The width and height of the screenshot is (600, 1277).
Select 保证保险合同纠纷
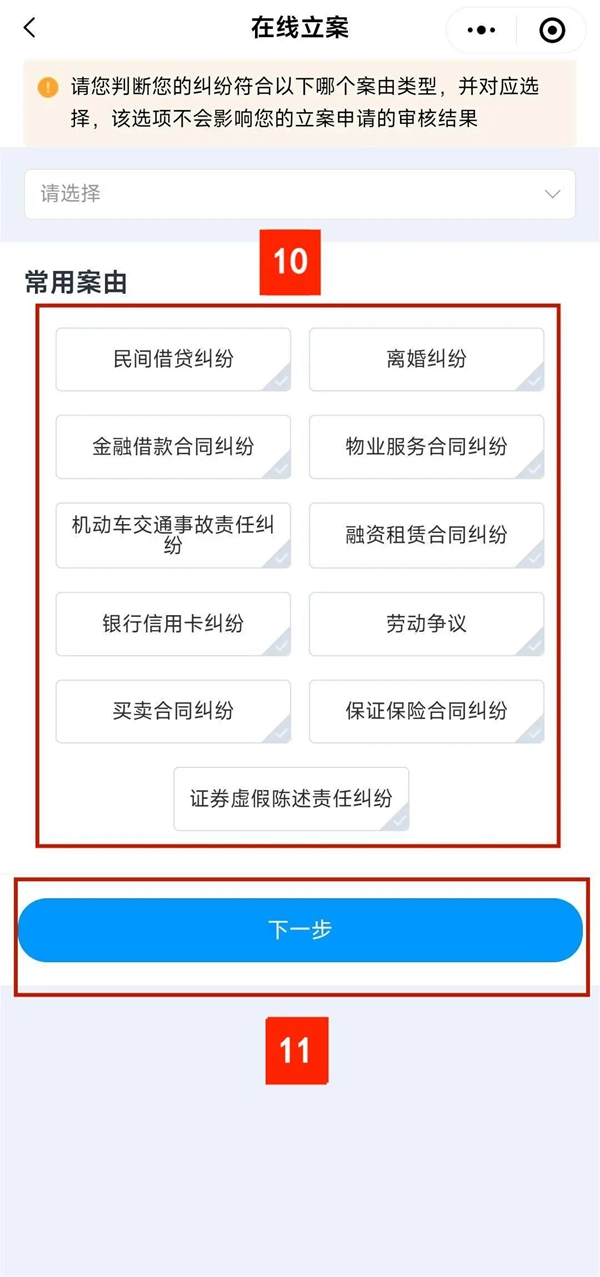pyautogui.click(x=426, y=711)
